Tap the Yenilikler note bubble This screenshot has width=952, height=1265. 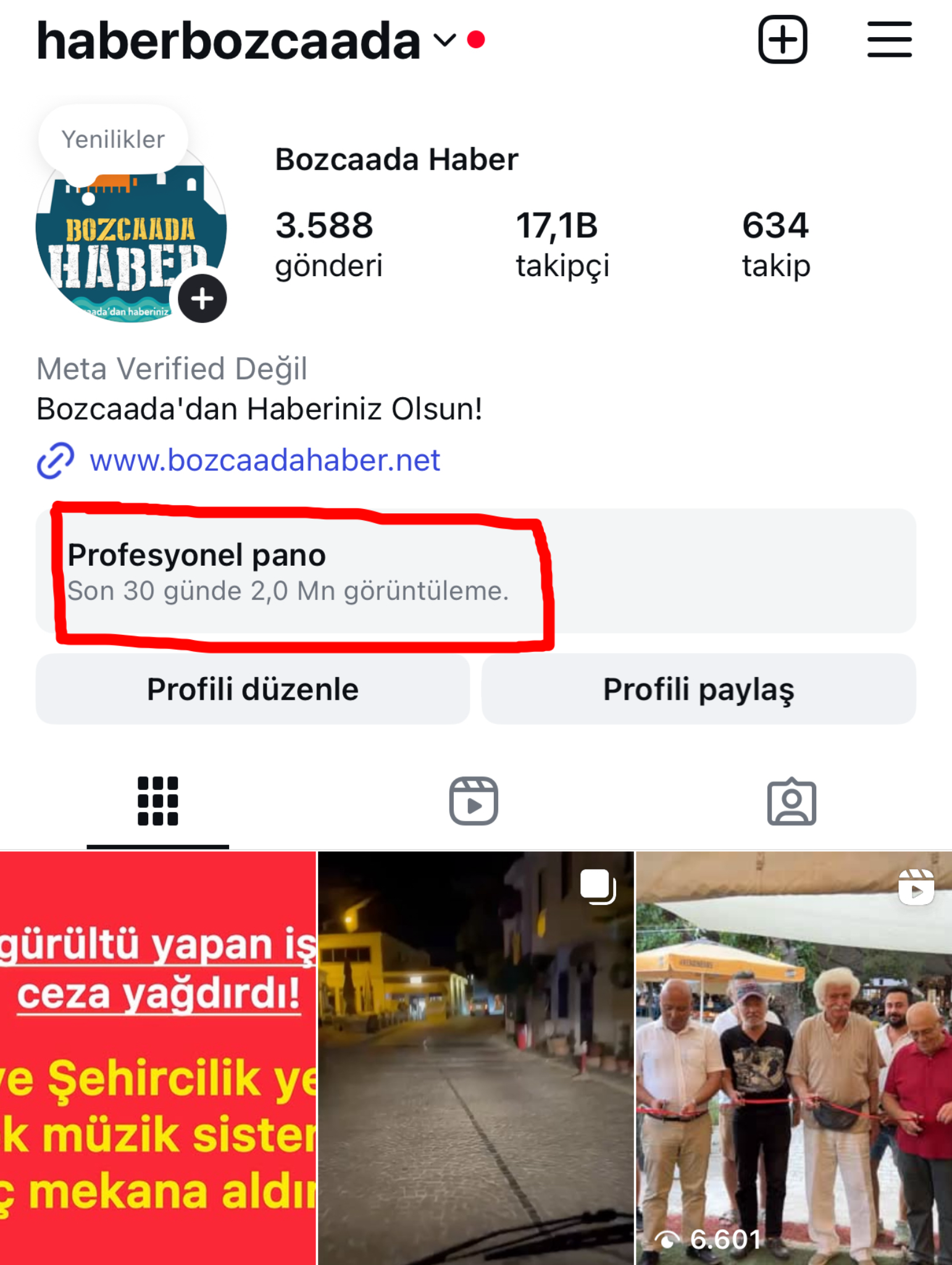pos(113,140)
